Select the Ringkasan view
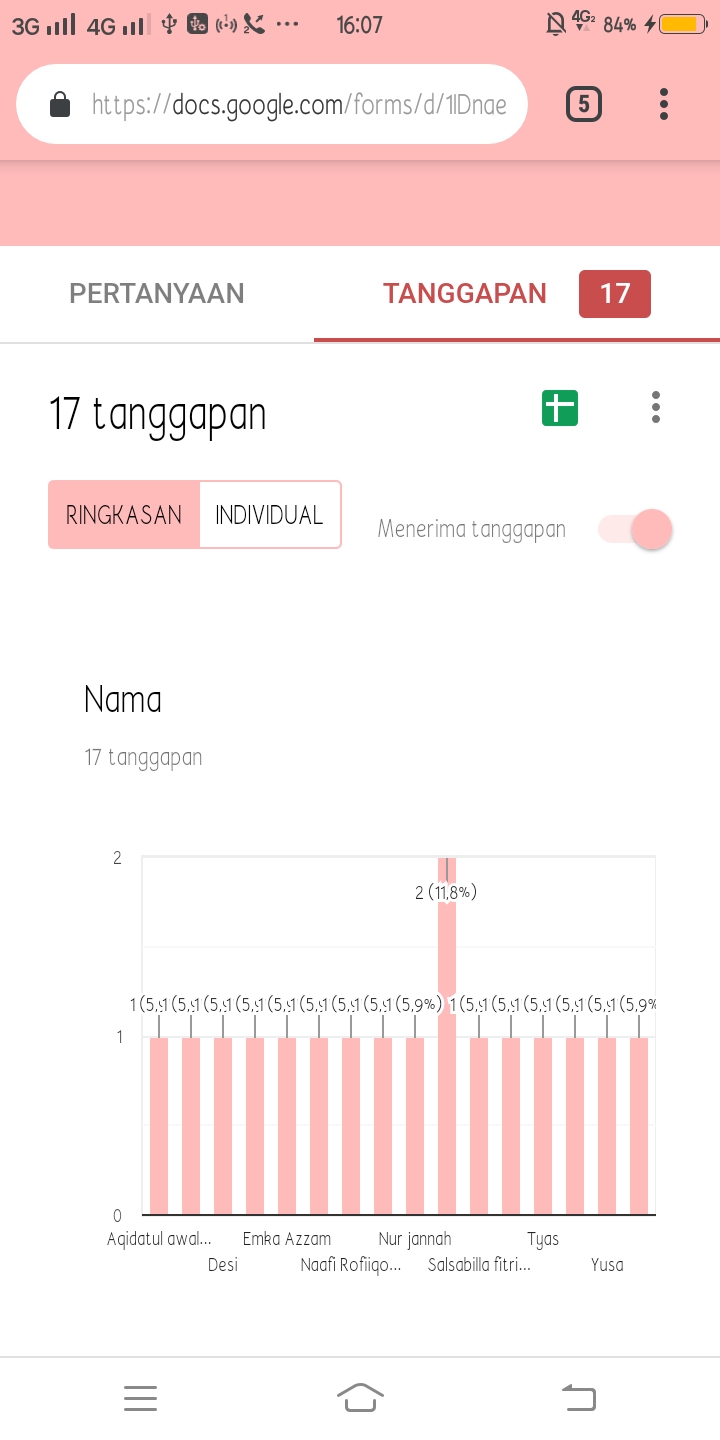The height and width of the screenshot is (1440, 720). (124, 515)
